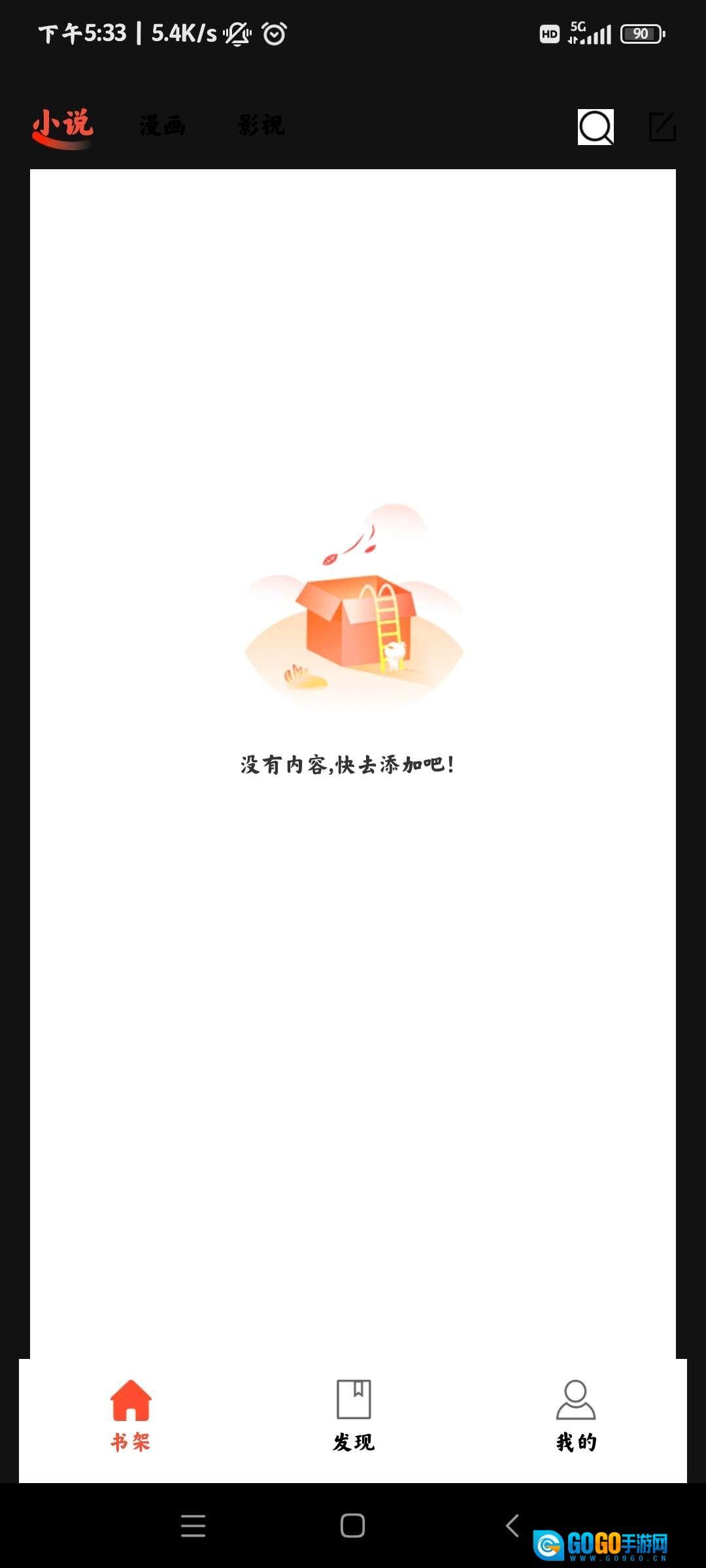Open the search icon
This screenshot has width=706, height=1568.
point(596,127)
